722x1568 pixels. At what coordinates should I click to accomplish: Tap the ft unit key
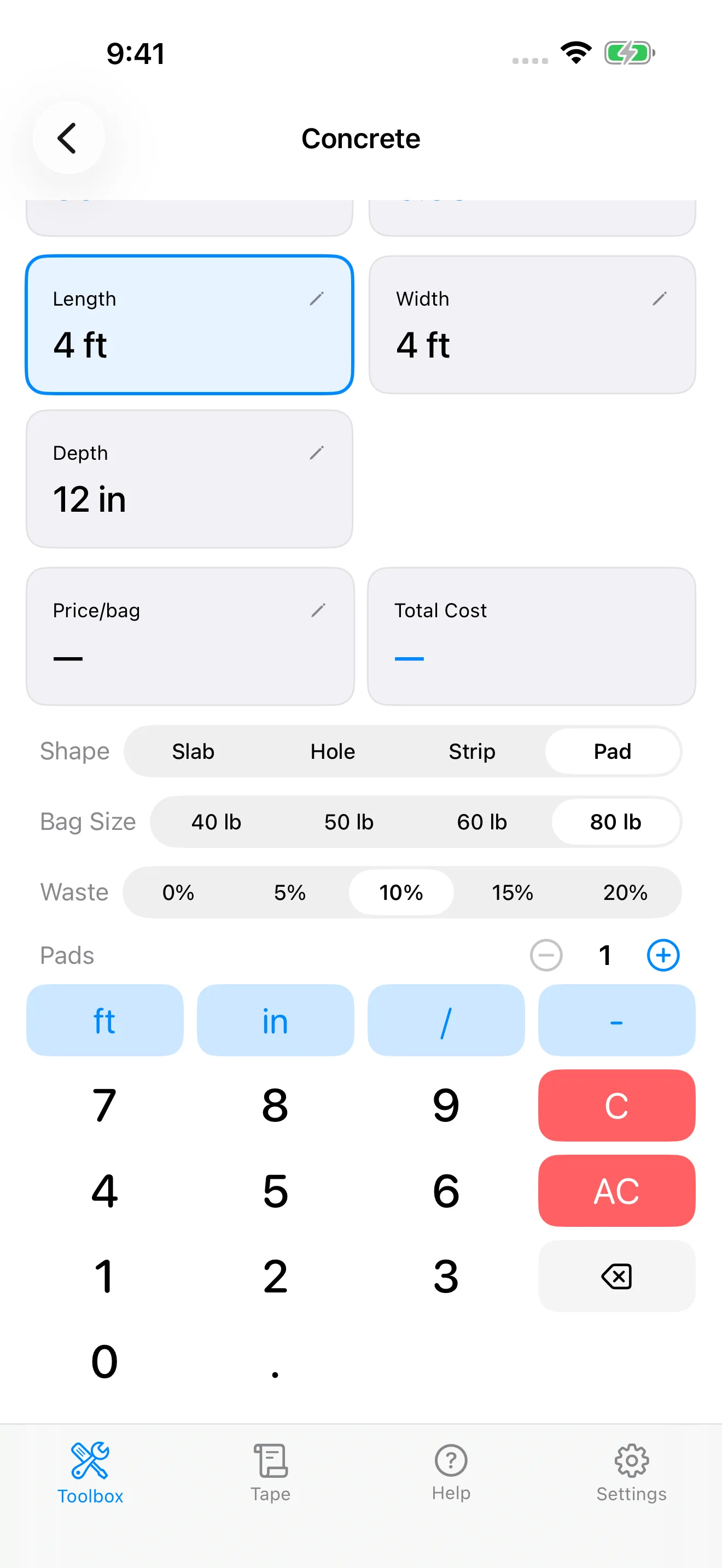pyautogui.click(x=104, y=1020)
